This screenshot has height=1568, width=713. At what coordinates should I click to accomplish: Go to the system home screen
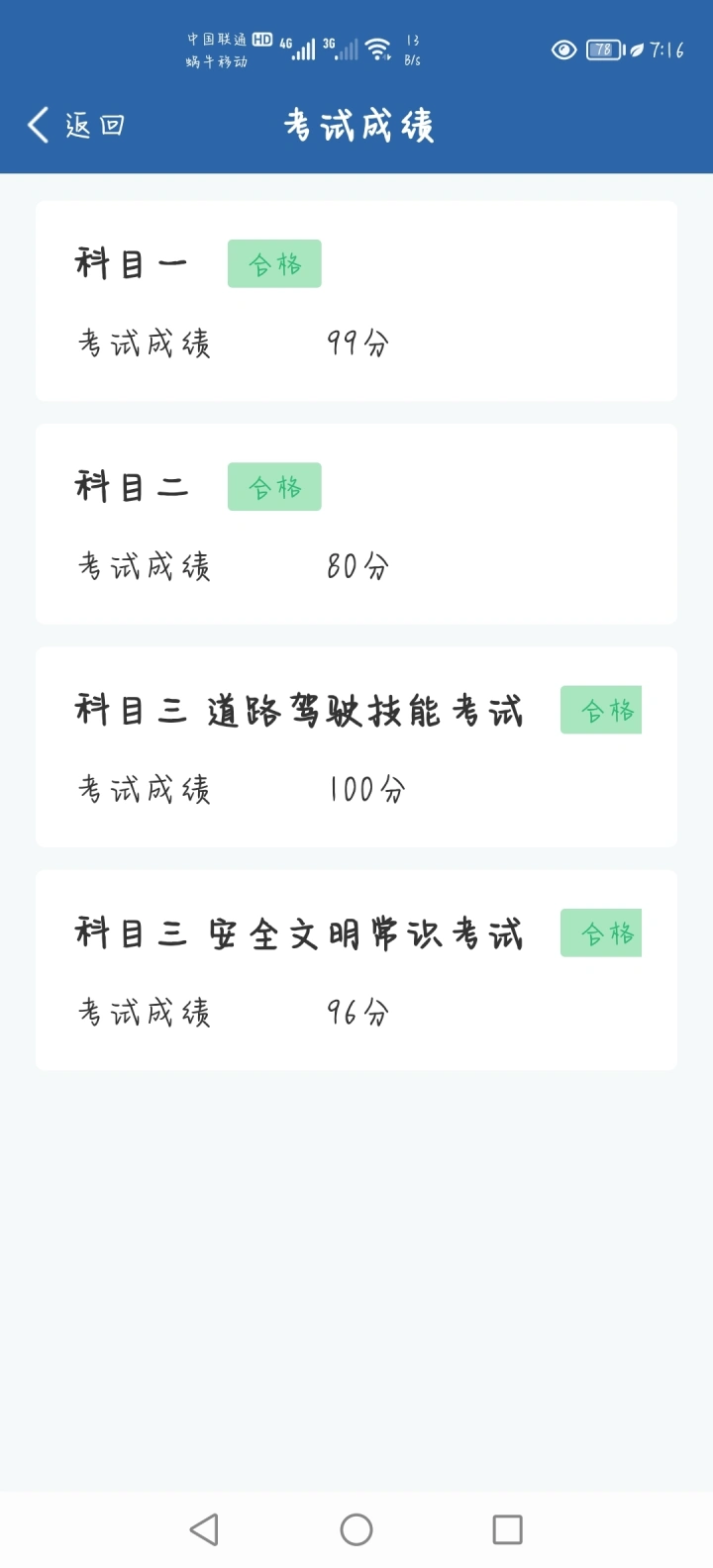click(356, 1529)
